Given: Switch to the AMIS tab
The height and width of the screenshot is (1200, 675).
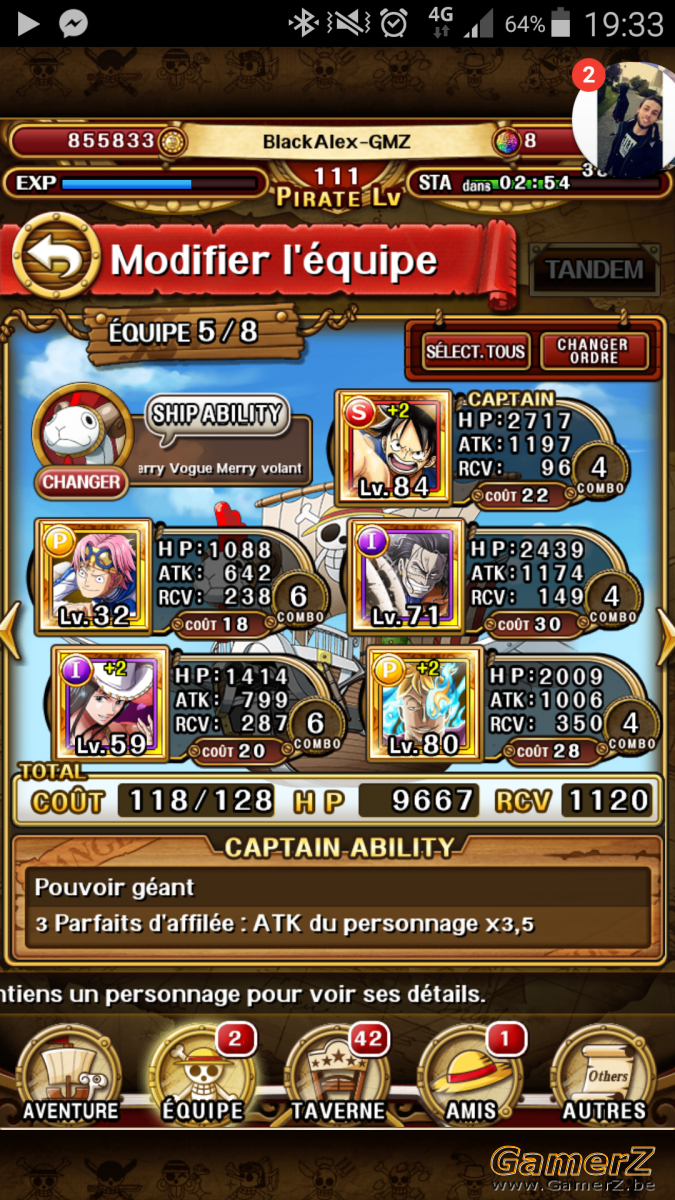Looking at the screenshot, I should coord(471,1073).
